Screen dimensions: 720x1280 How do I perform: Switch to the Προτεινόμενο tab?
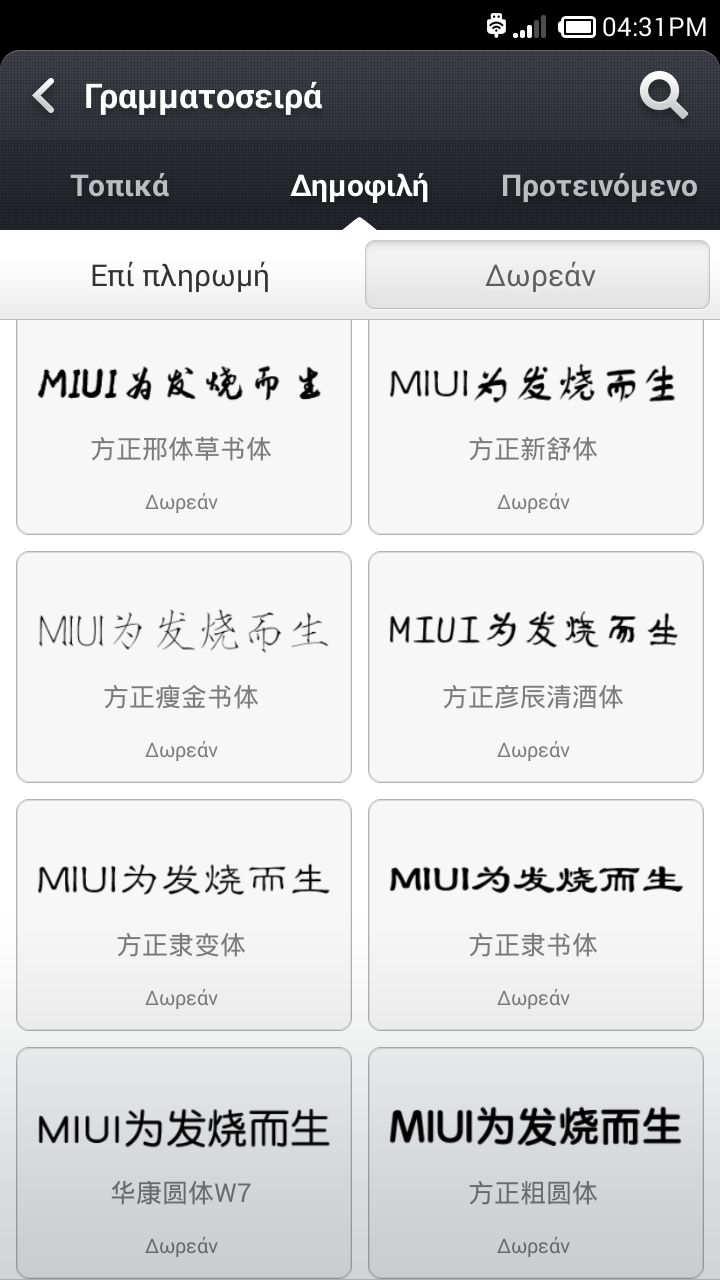coord(598,186)
